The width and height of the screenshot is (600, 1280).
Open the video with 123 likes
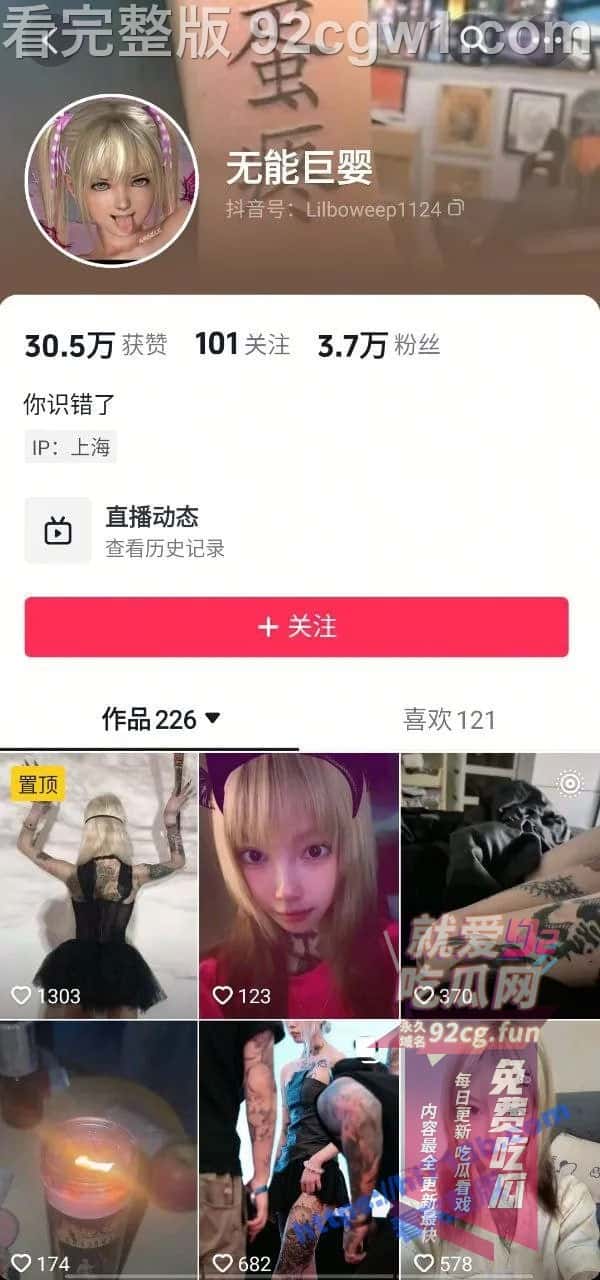(x=298, y=885)
